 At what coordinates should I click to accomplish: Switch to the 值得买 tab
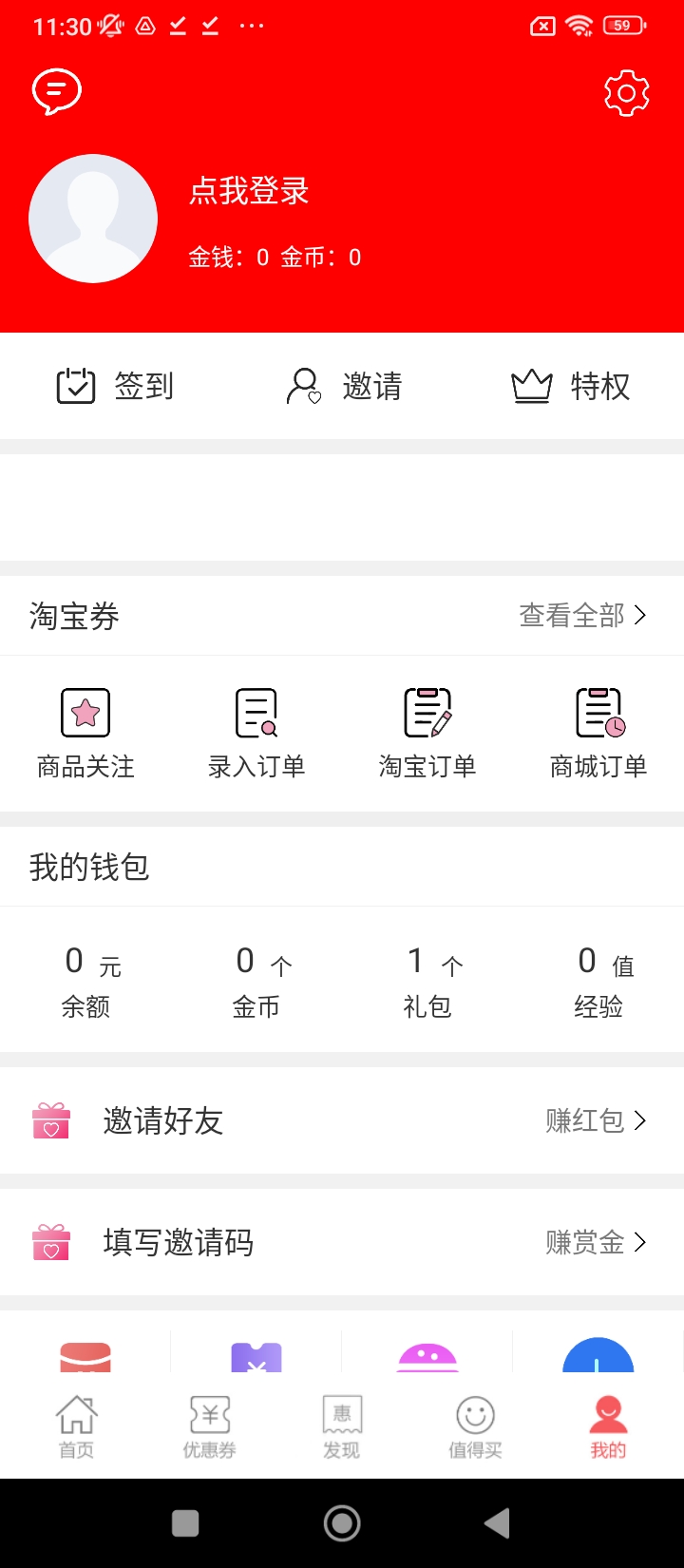(x=475, y=1426)
